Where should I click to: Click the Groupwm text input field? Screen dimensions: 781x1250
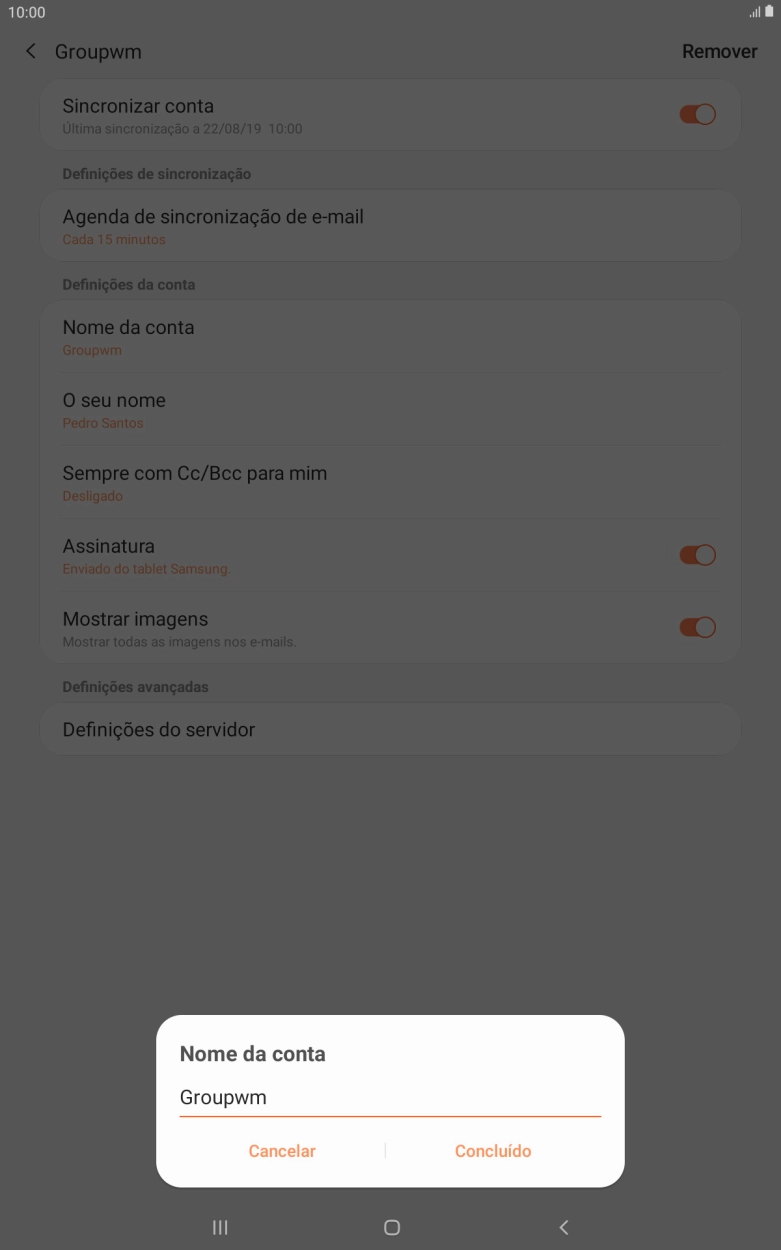(x=390, y=1096)
